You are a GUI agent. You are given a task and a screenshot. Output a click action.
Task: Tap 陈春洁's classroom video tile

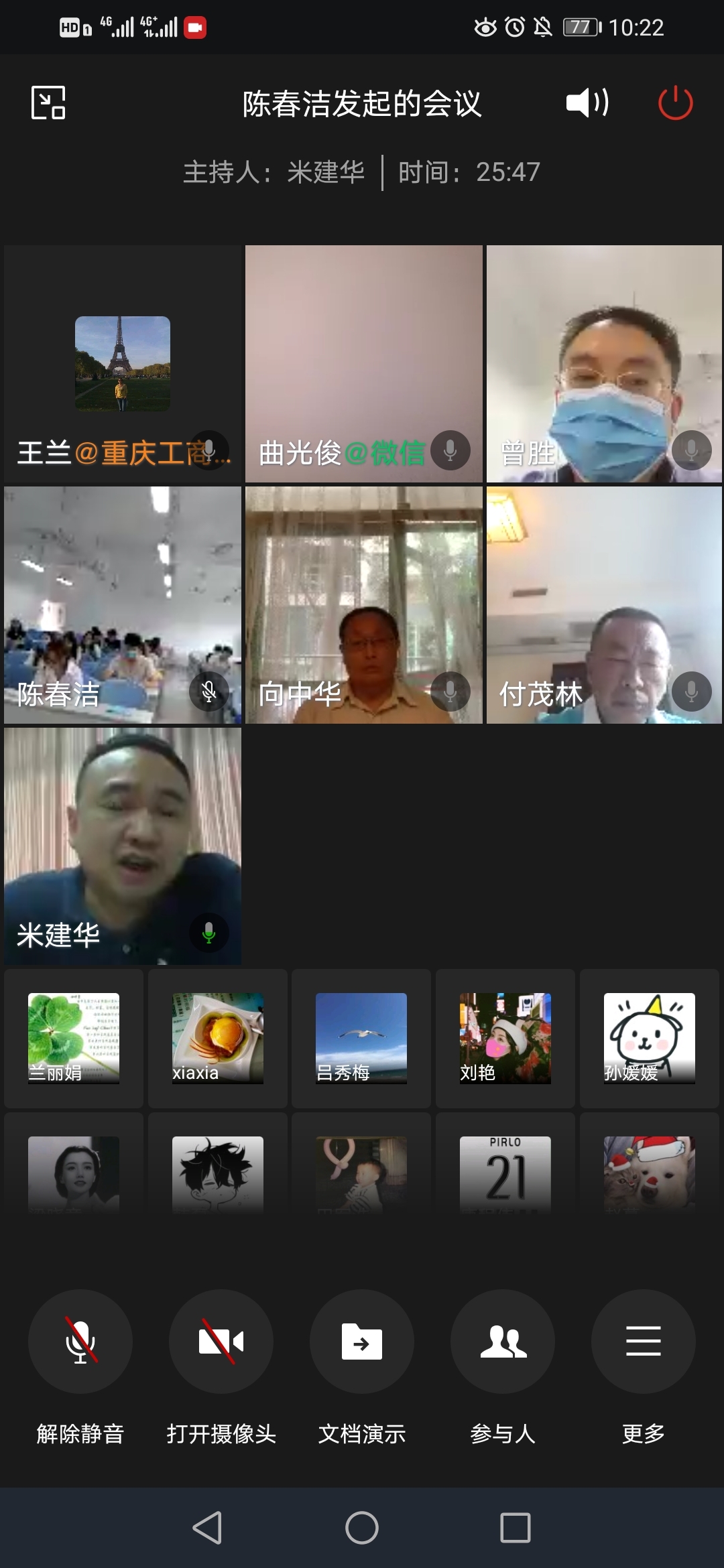123,604
